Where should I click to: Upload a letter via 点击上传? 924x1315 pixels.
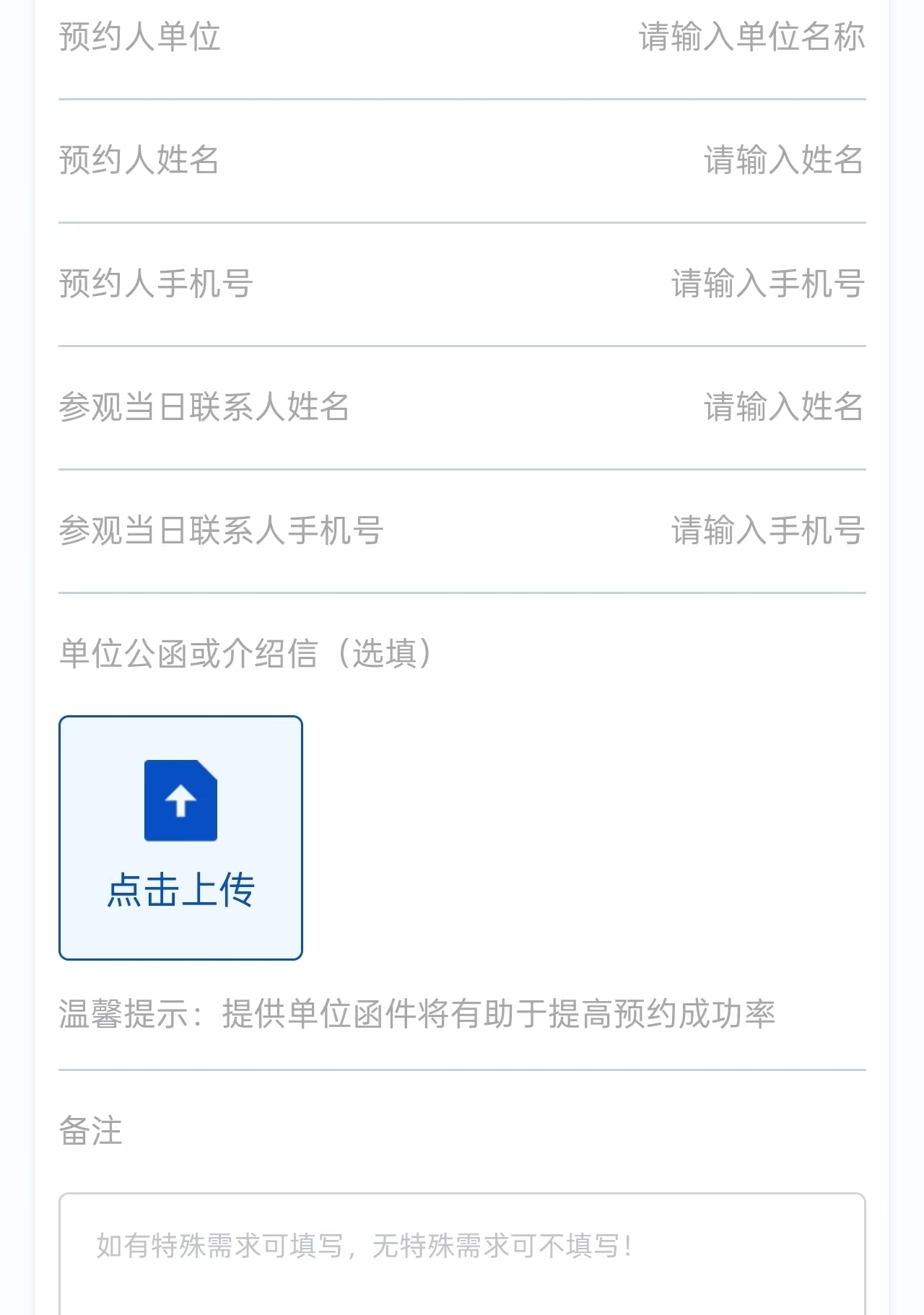click(x=180, y=837)
